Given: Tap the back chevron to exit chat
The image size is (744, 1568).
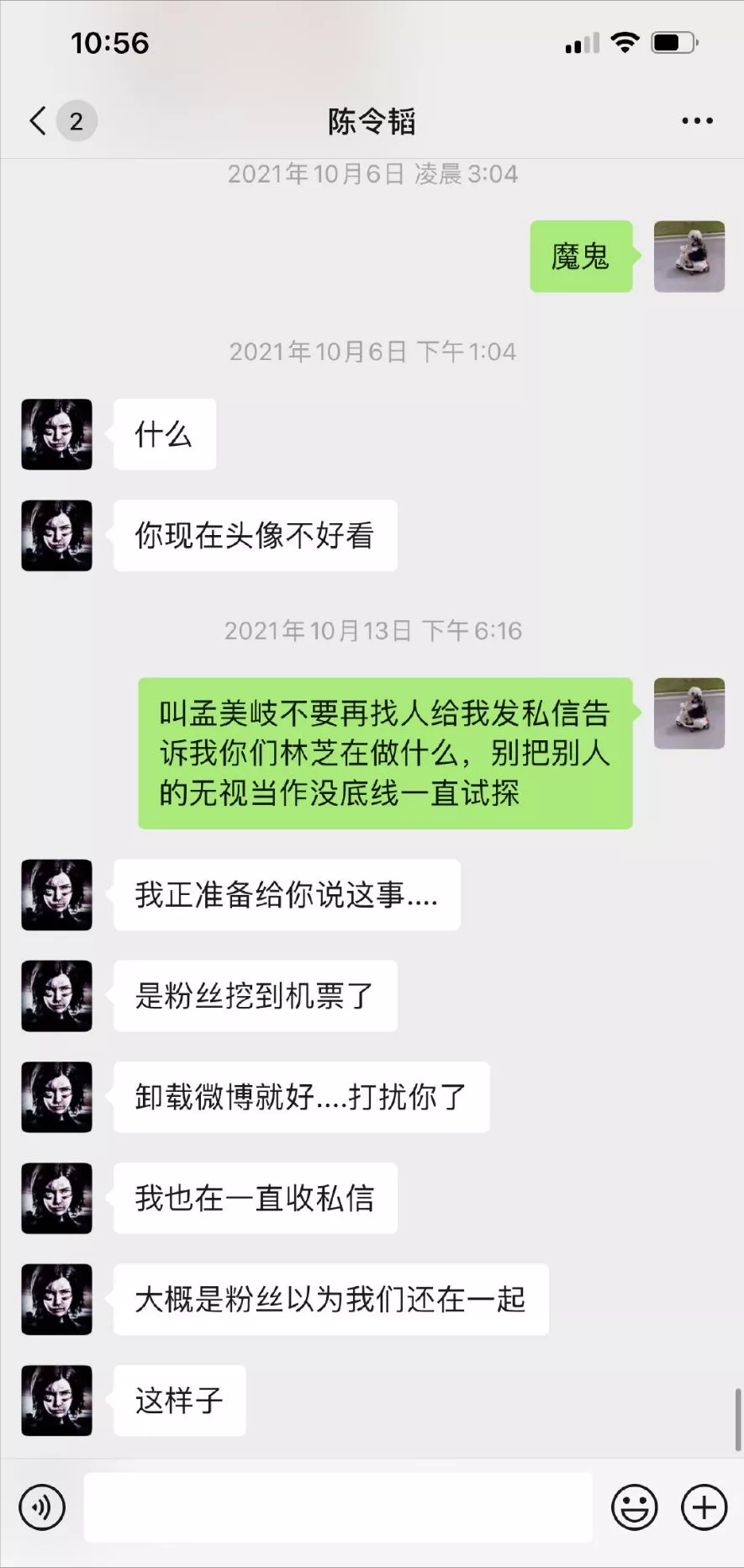Looking at the screenshot, I should tap(36, 121).
